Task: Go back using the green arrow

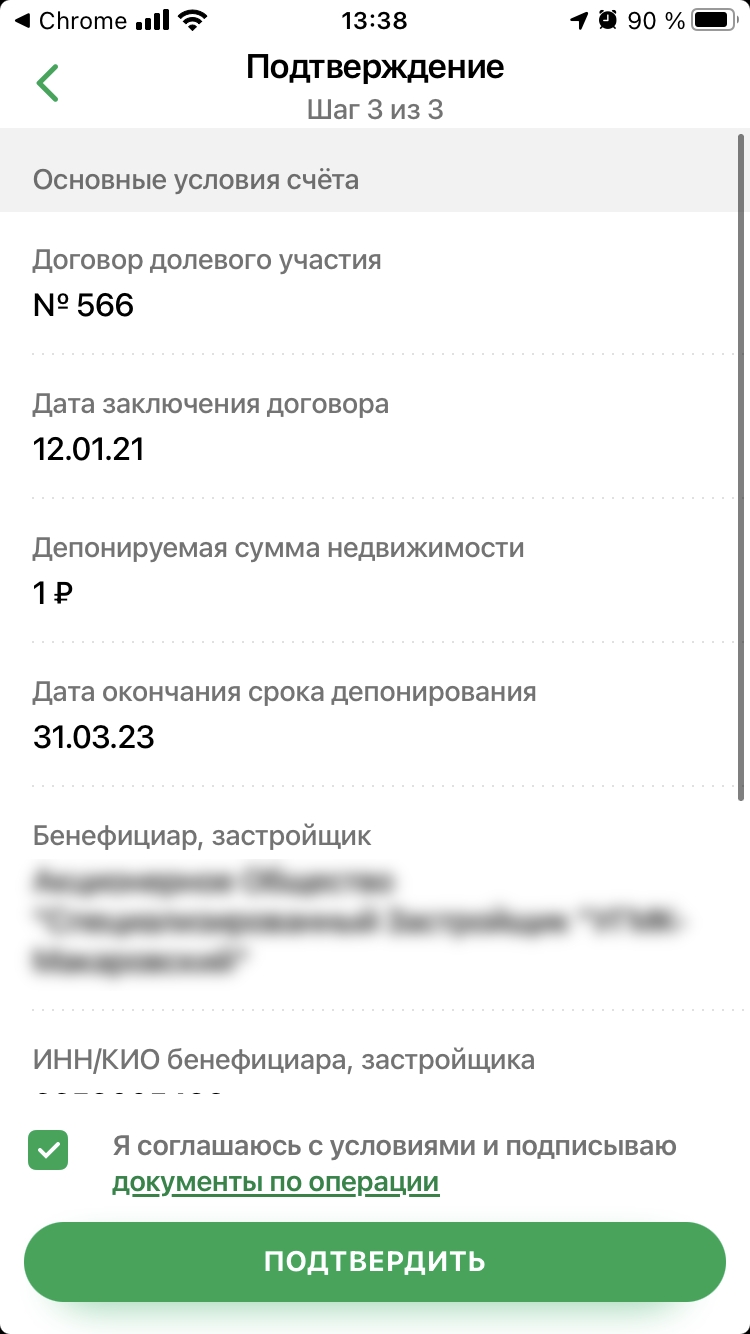Action: coord(47,83)
